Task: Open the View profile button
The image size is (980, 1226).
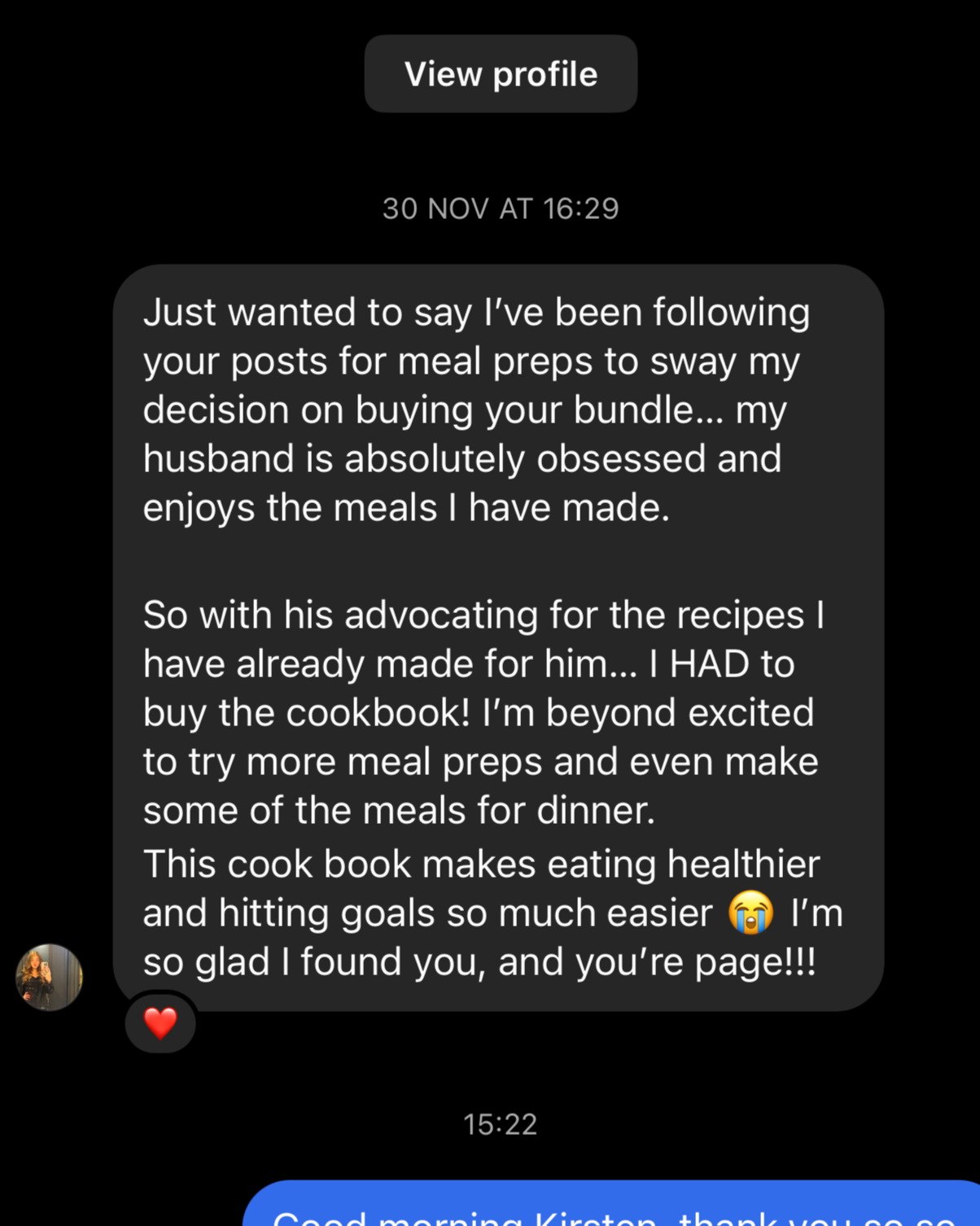Action: (500, 74)
